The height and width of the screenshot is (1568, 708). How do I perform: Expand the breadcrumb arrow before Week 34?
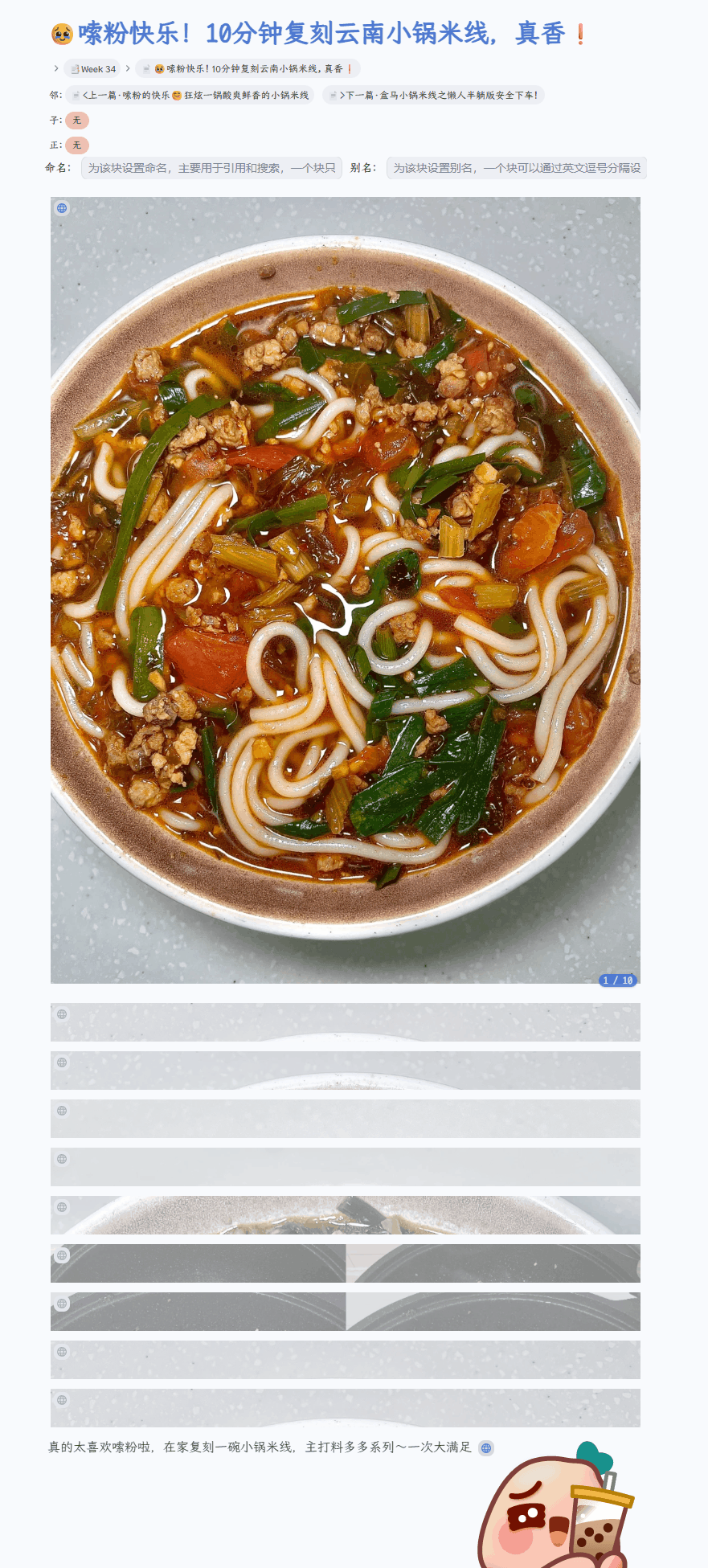coord(56,69)
